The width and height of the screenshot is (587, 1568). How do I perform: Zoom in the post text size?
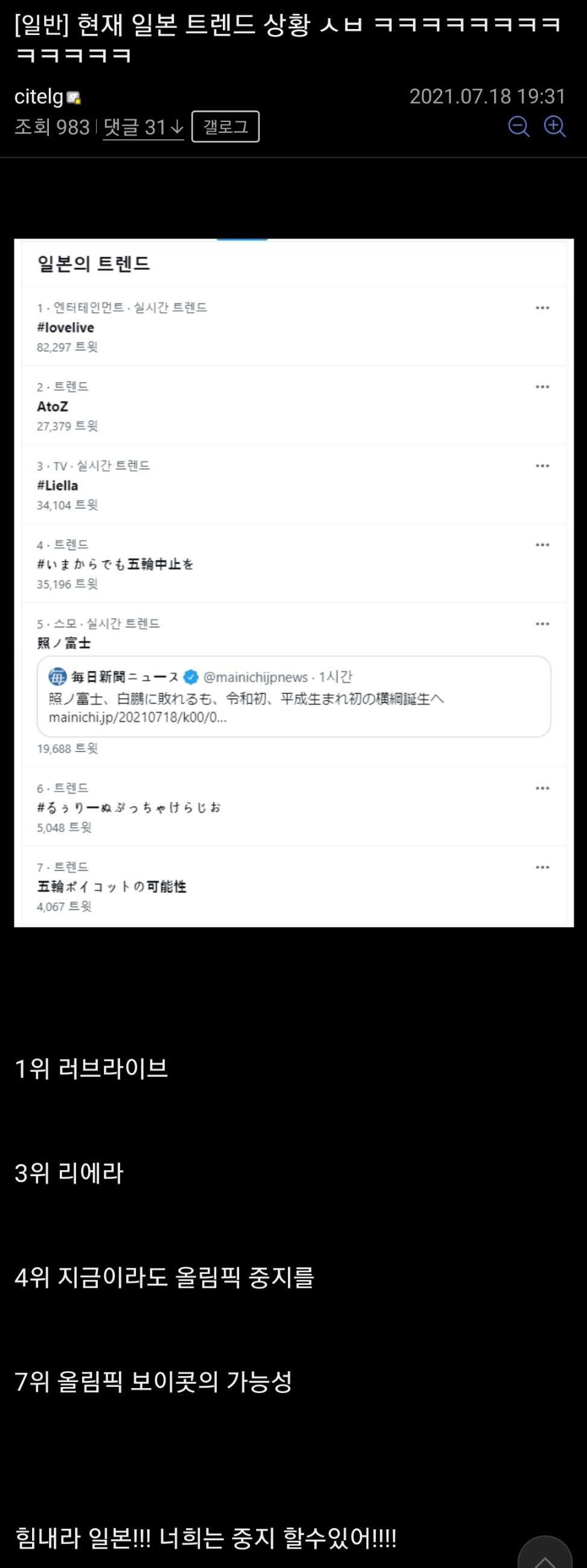click(x=554, y=127)
